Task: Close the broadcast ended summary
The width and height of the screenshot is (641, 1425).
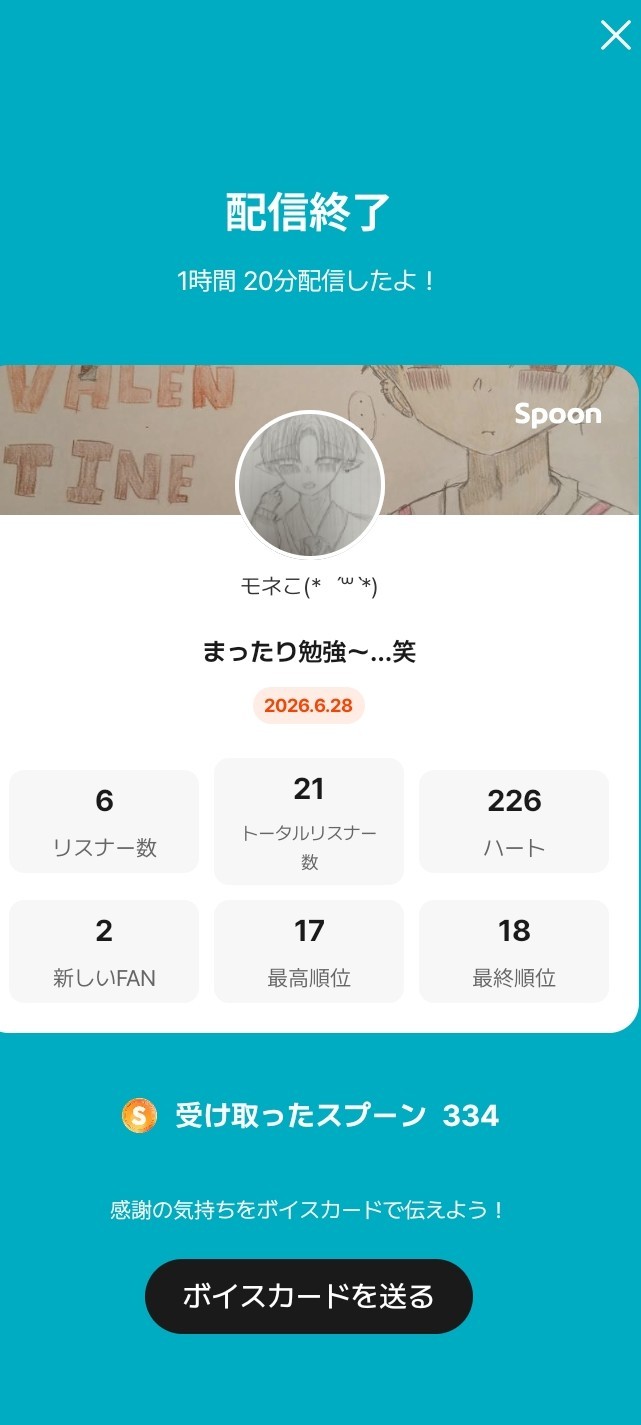Action: point(615,35)
